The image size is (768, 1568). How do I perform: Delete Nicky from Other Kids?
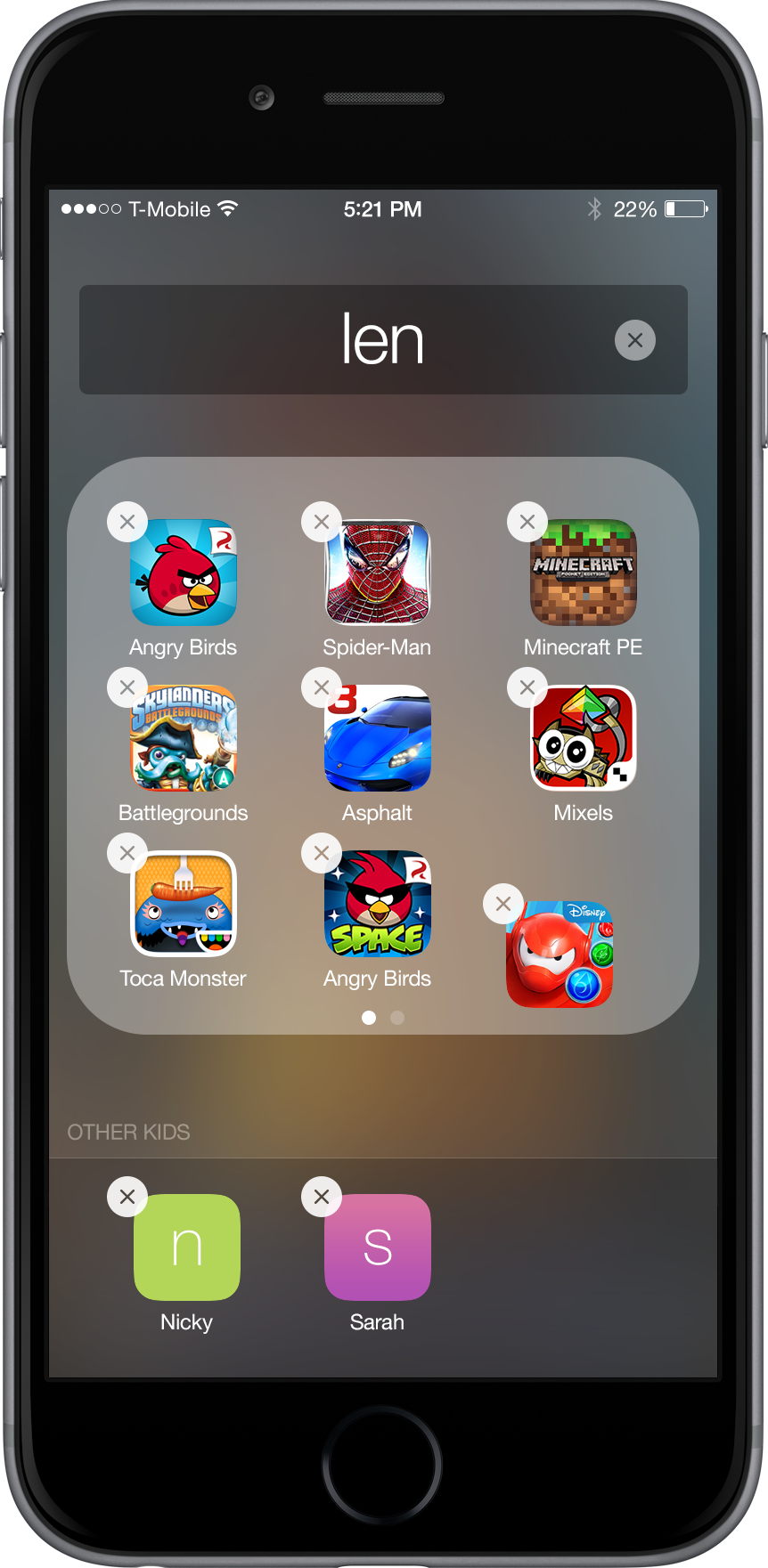[127, 1197]
